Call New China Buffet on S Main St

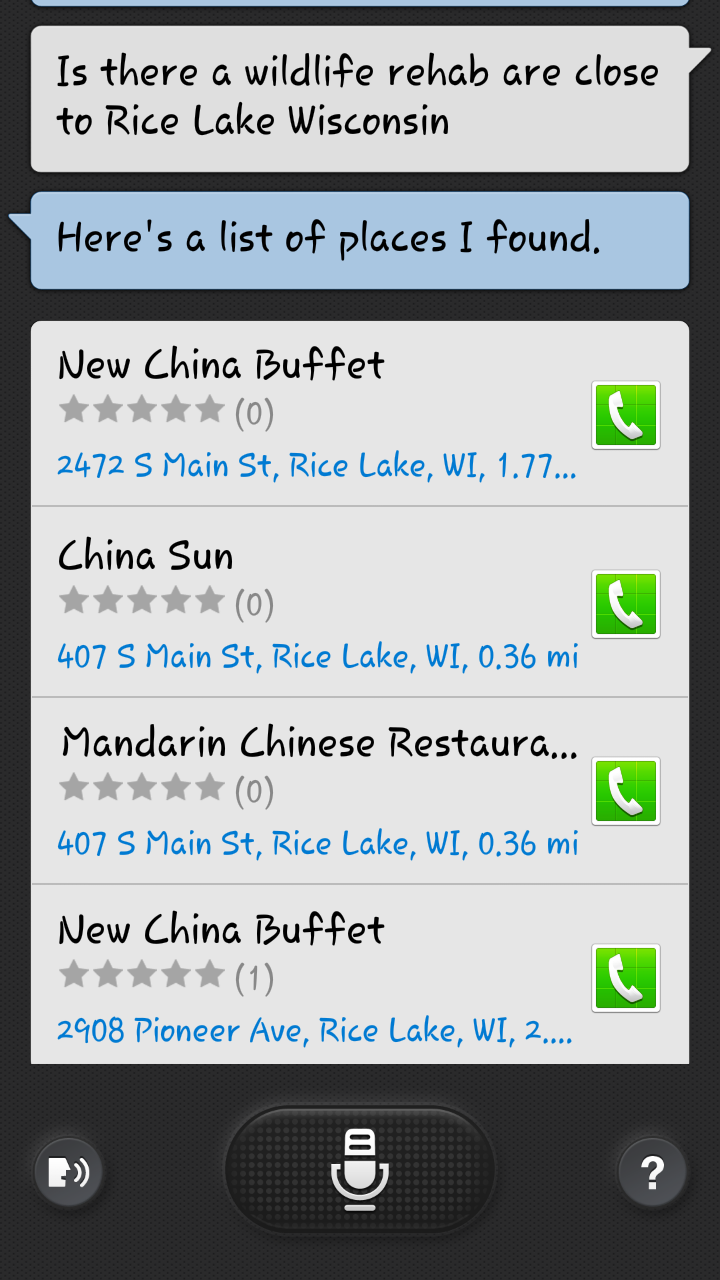tap(626, 415)
